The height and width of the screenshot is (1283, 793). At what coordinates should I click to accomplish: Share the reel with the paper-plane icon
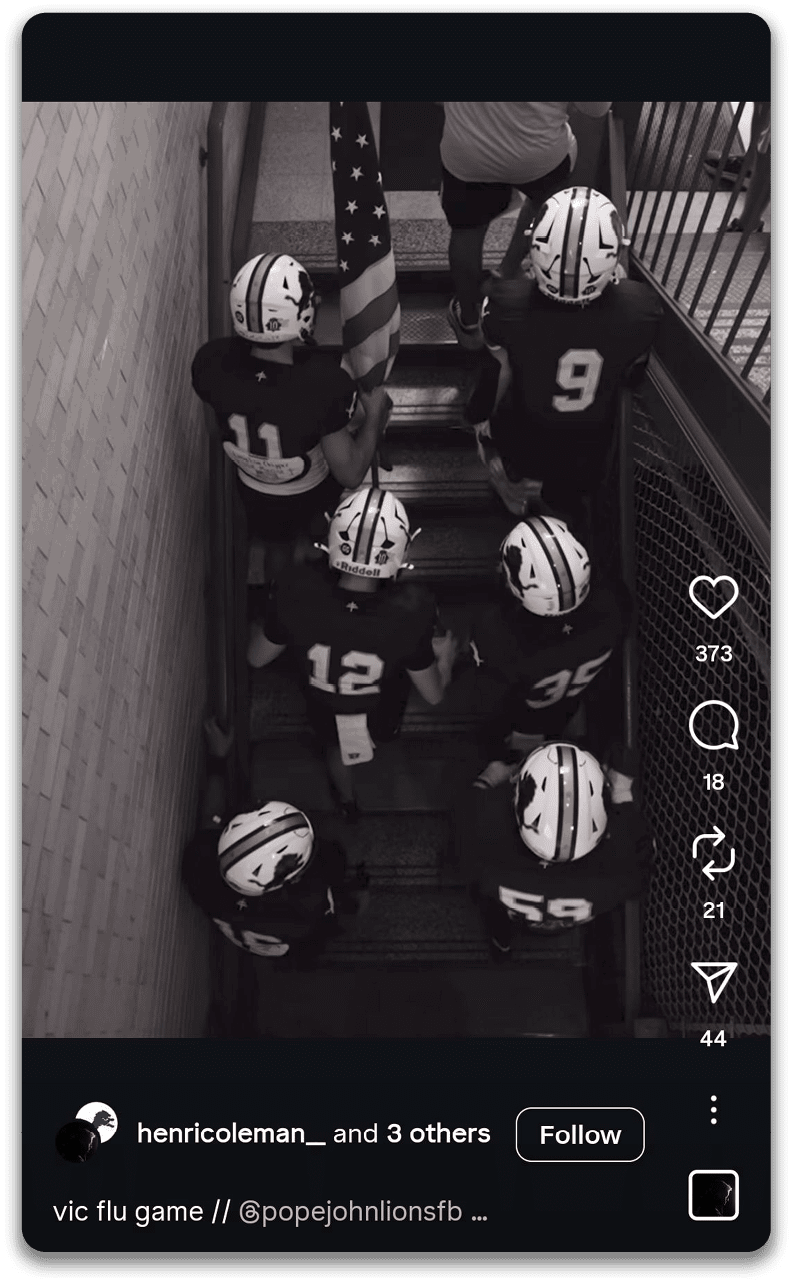(713, 983)
